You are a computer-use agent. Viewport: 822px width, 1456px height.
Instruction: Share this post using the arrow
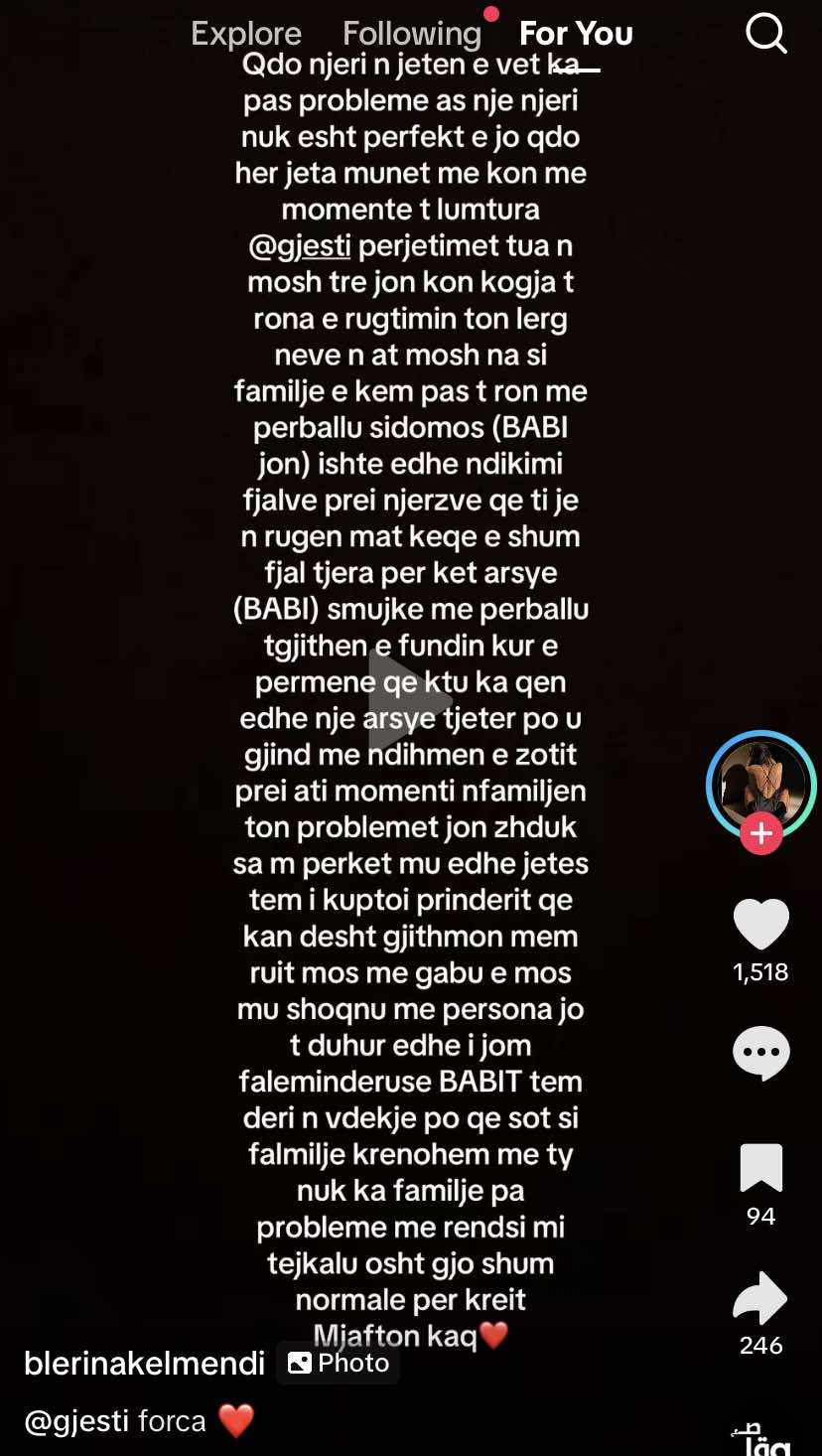[760, 1297]
